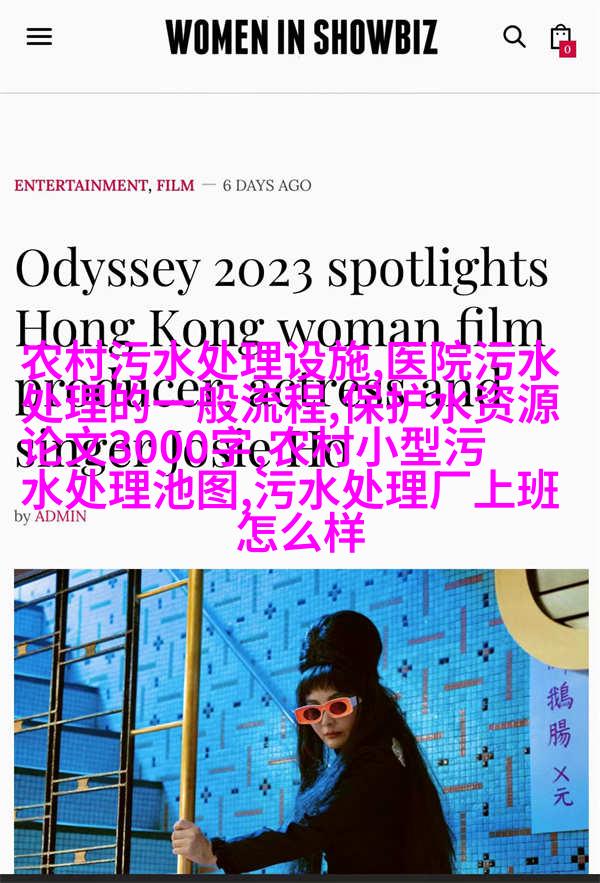The width and height of the screenshot is (600, 883).
Task: Go to Women in Showbiz homepage
Action: click(301, 38)
